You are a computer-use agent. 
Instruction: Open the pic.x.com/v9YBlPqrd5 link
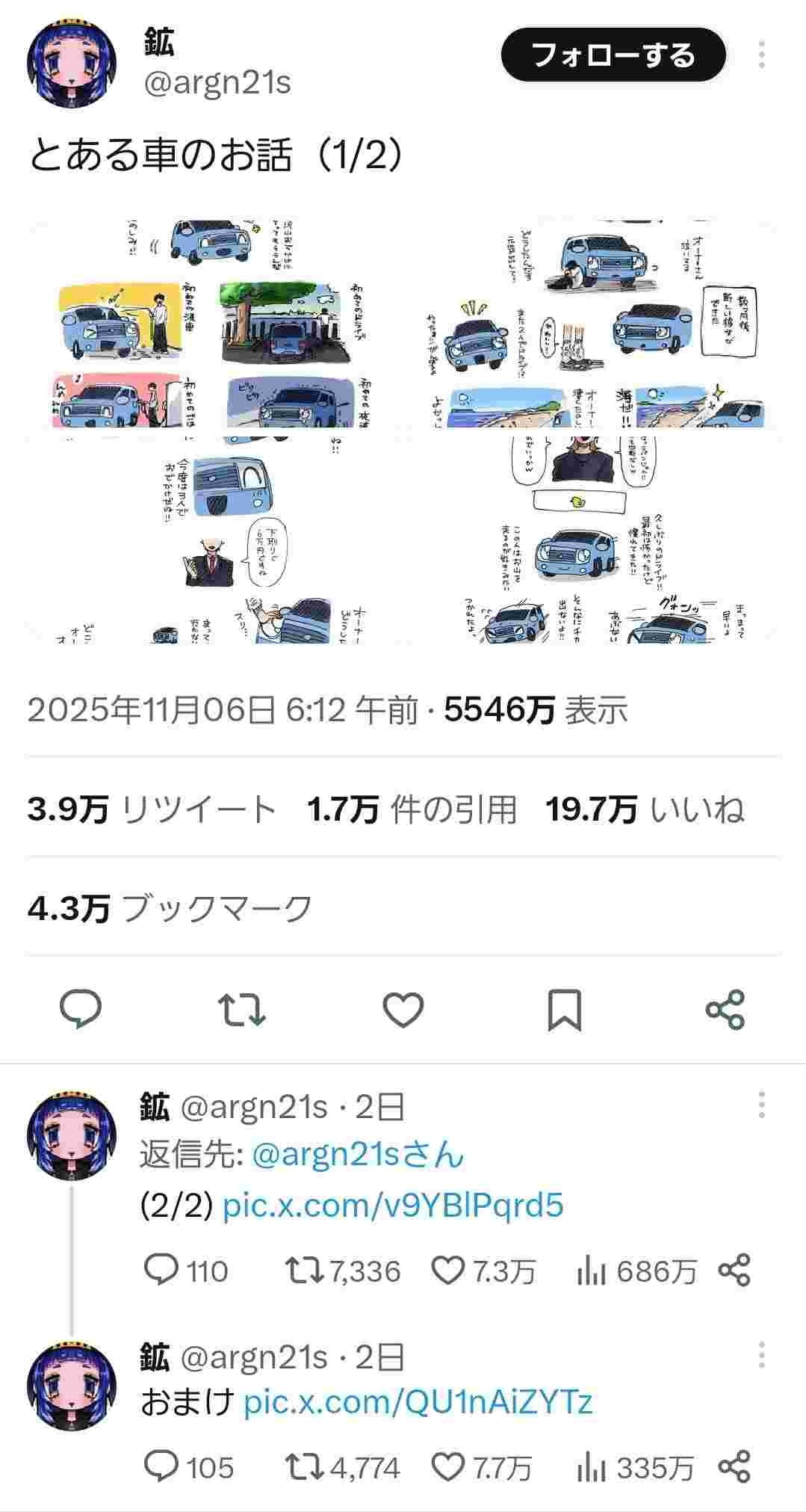(x=393, y=1205)
